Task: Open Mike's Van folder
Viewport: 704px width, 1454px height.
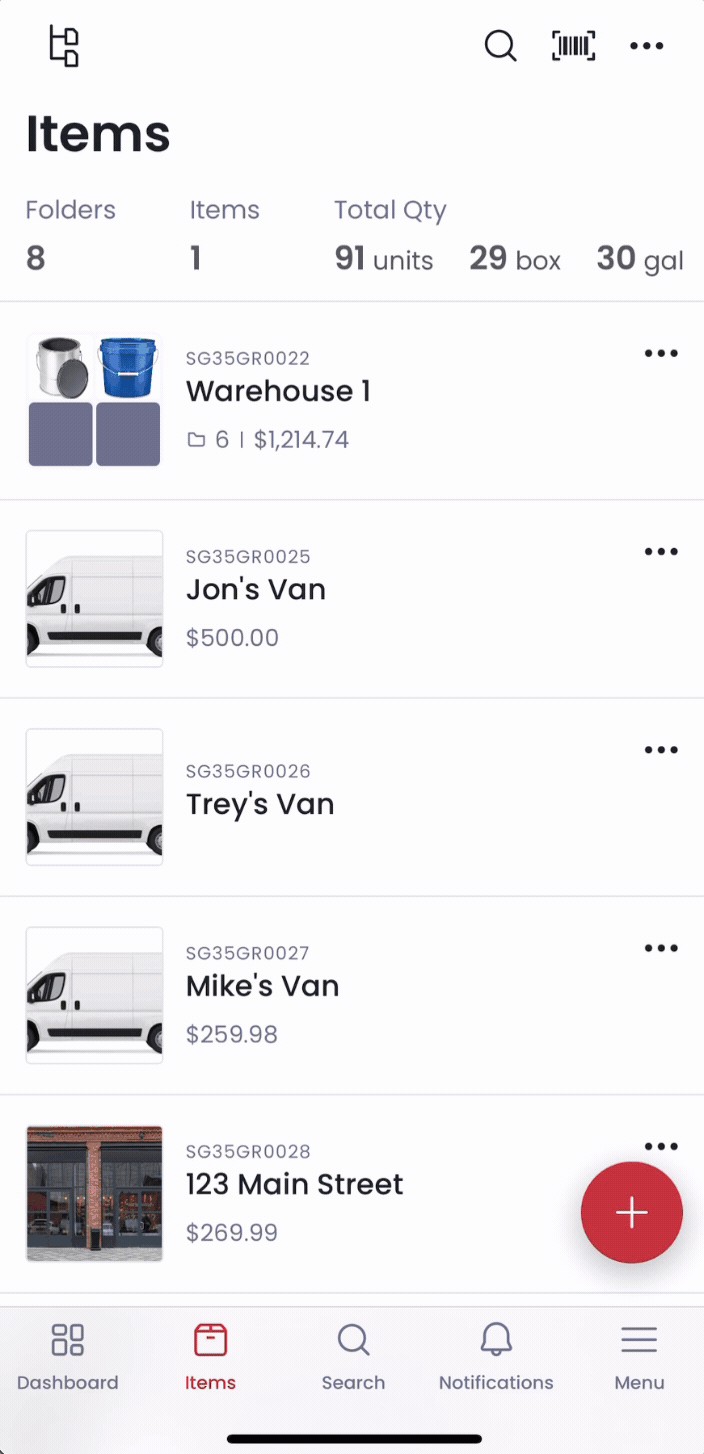Action: tap(262, 987)
